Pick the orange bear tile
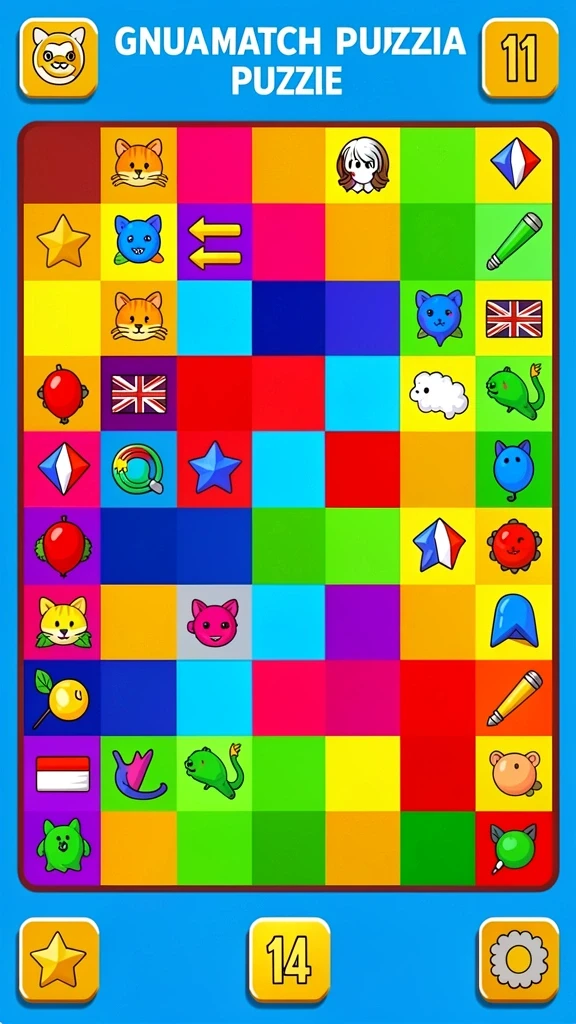This screenshot has width=576, height=1024. pyautogui.click(x=515, y=773)
